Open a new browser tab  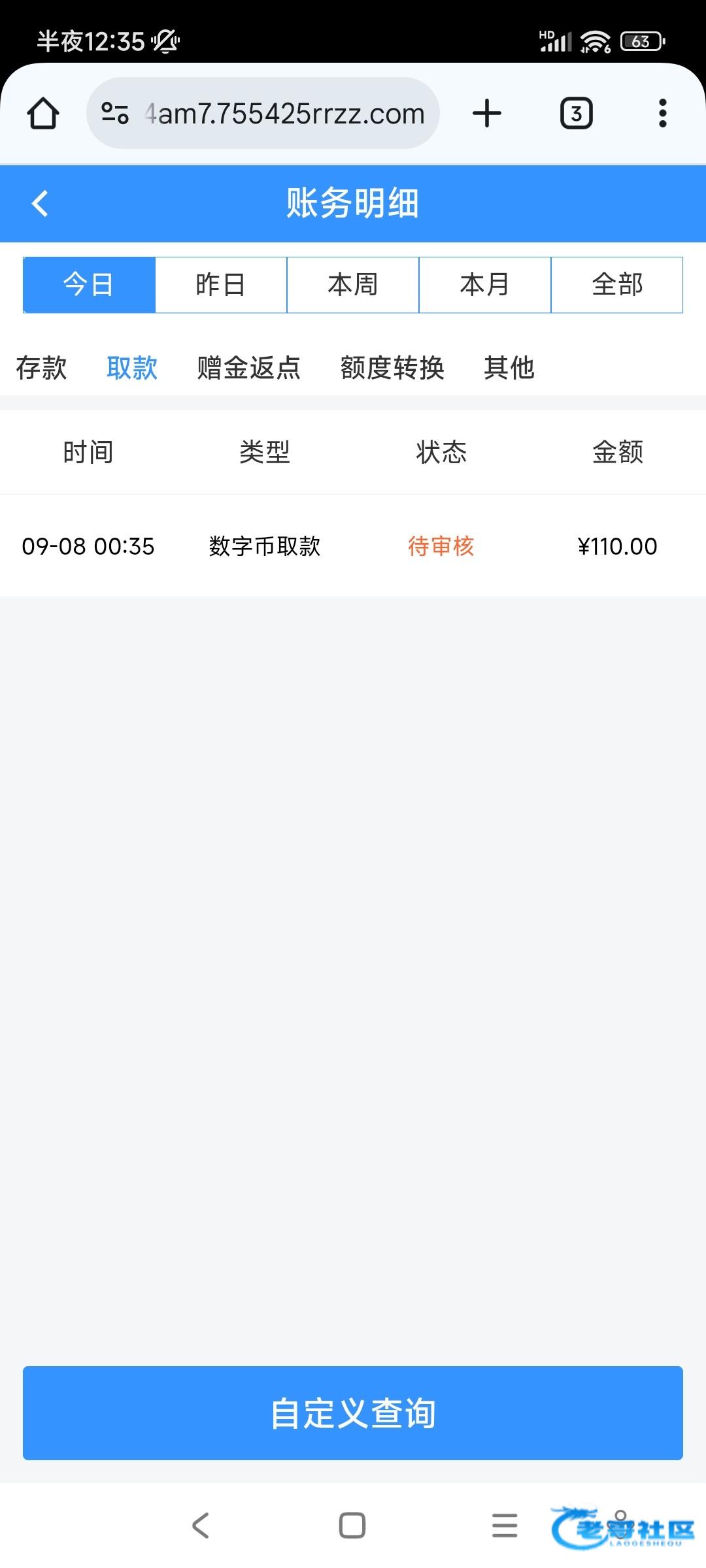click(487, 114)
